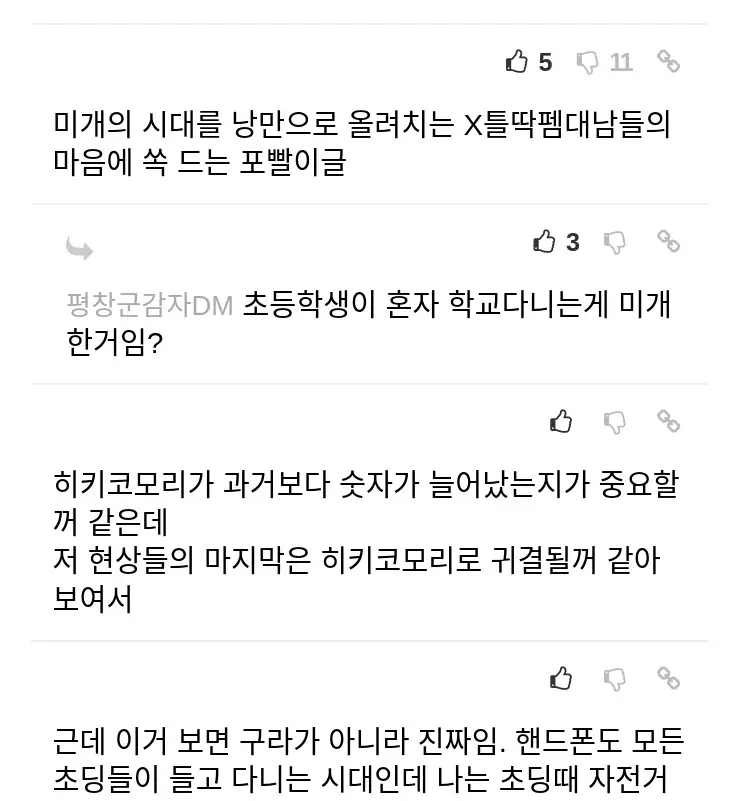Screen dimensions: 740x801
Task: Downvote the comment starting with 미개의 시대를
Action: [x=589, y=62]
